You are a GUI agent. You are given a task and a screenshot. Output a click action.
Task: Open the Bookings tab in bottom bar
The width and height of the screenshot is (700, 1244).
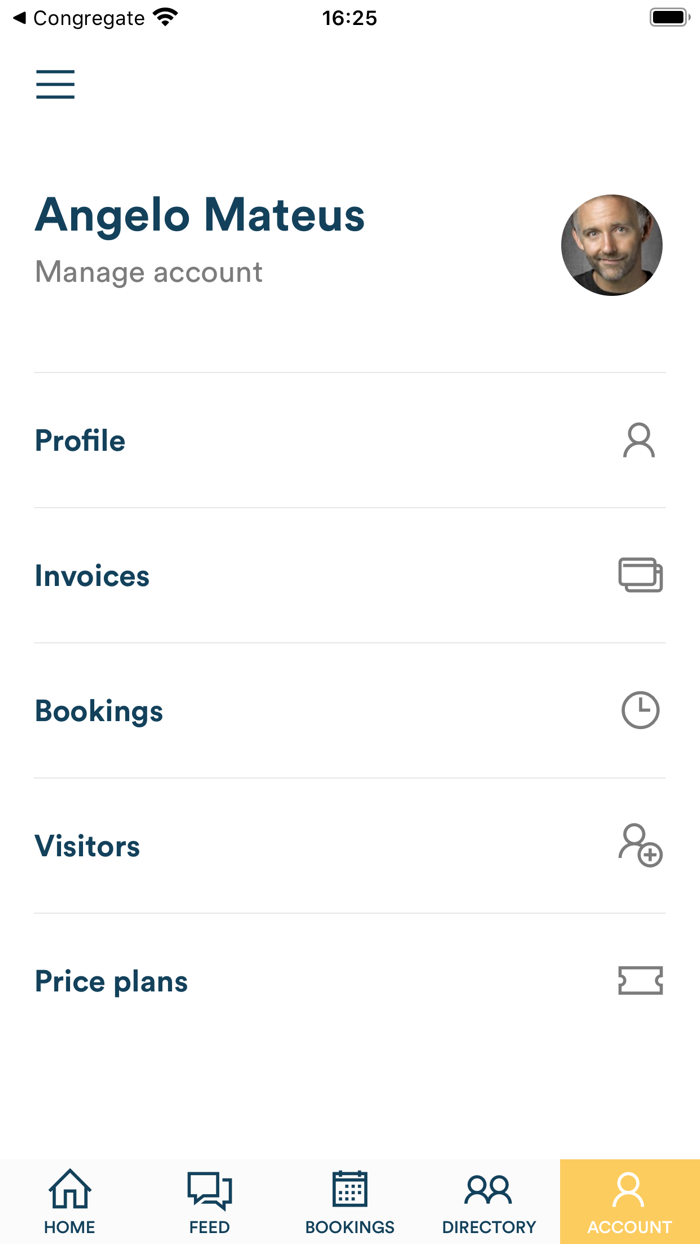350,1201
